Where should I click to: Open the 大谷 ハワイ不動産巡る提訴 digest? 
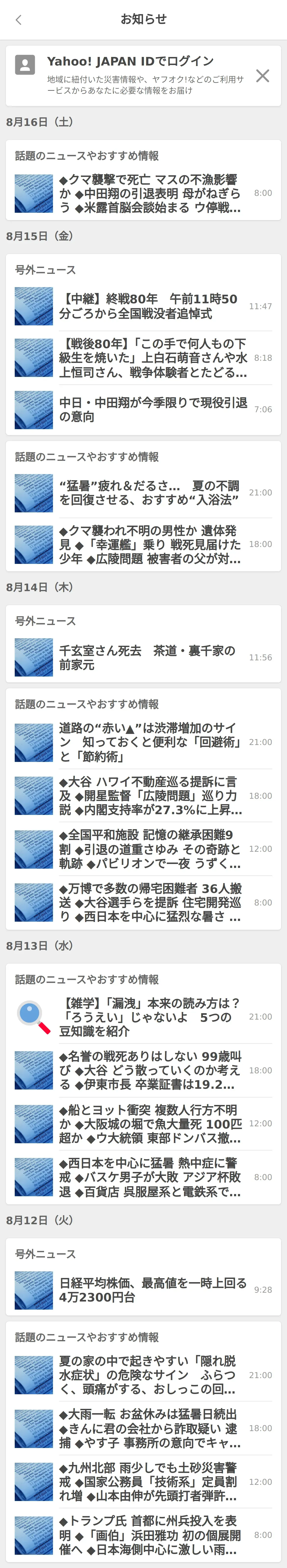tap(150, 796)
